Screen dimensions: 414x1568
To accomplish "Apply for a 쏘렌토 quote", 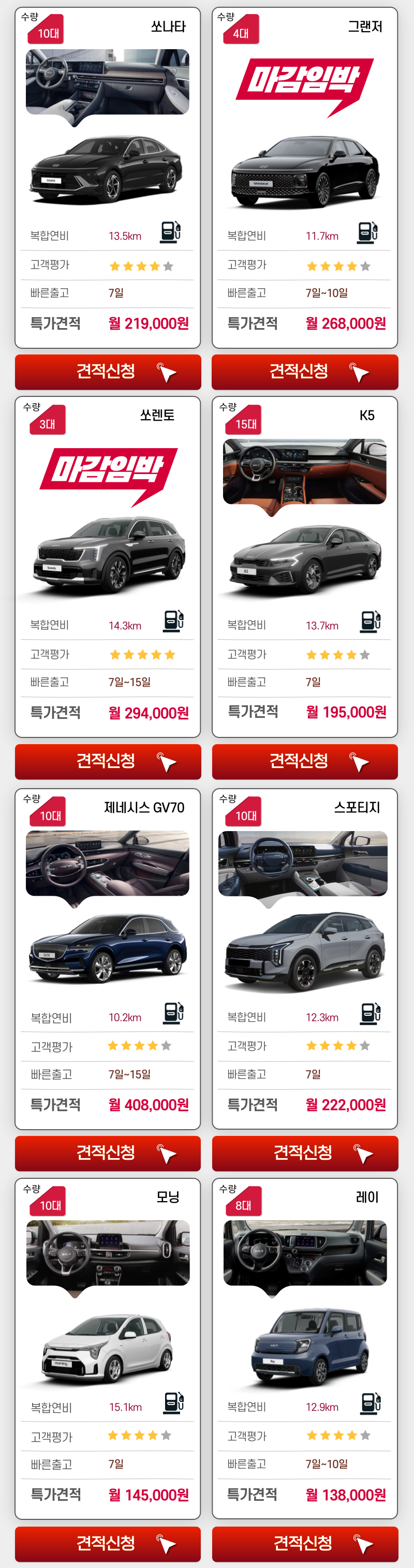I will click(108, 761).
